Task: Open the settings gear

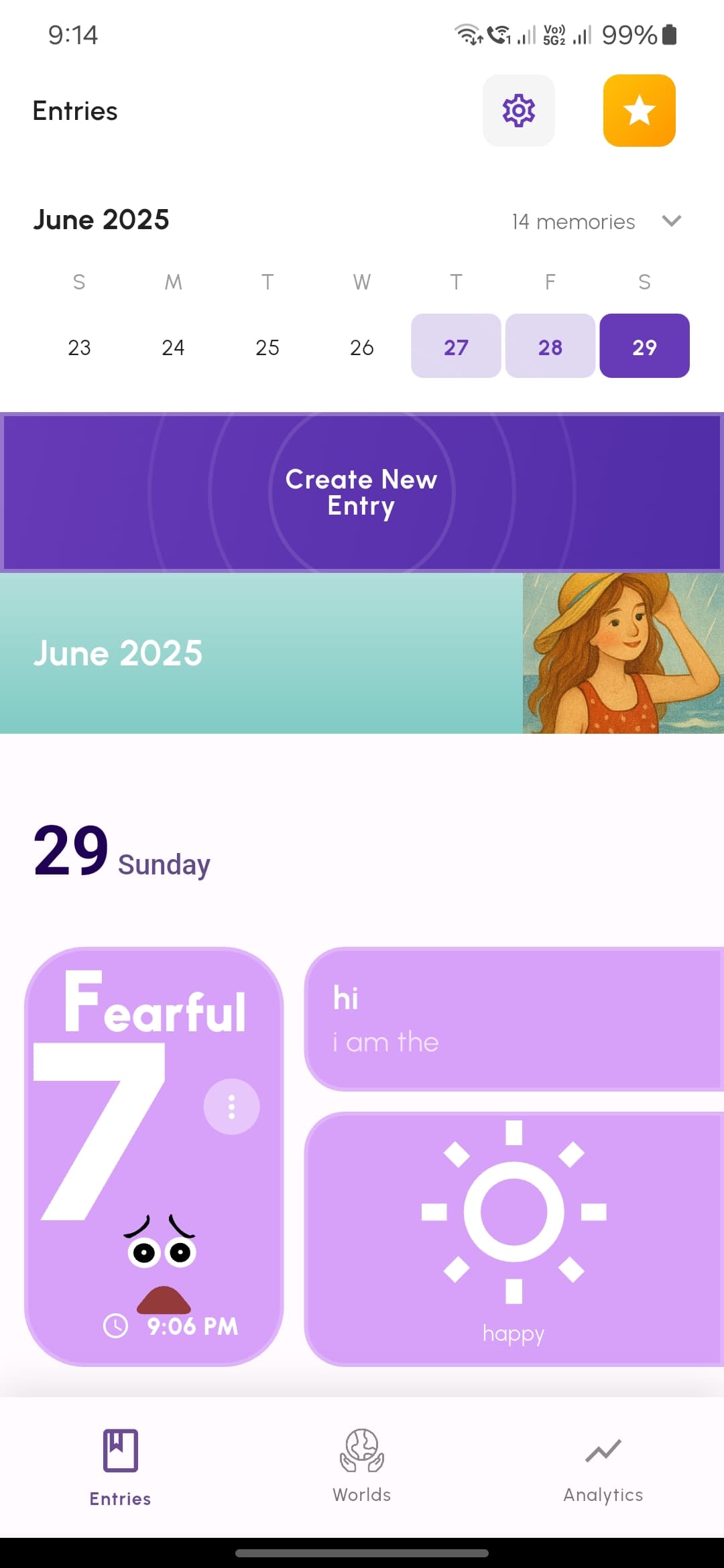Action: point(518,111)
